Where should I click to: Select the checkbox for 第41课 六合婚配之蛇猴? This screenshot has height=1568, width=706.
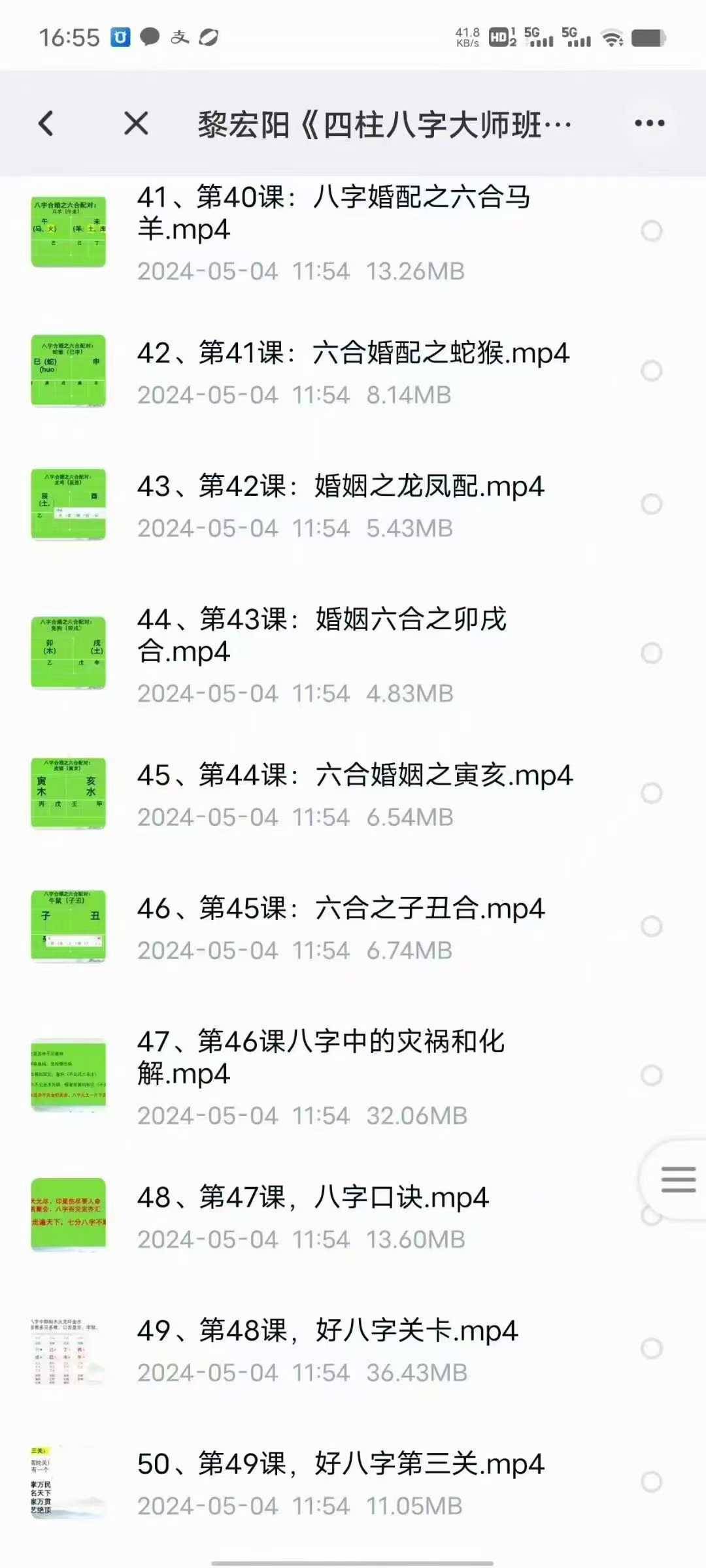651,371
